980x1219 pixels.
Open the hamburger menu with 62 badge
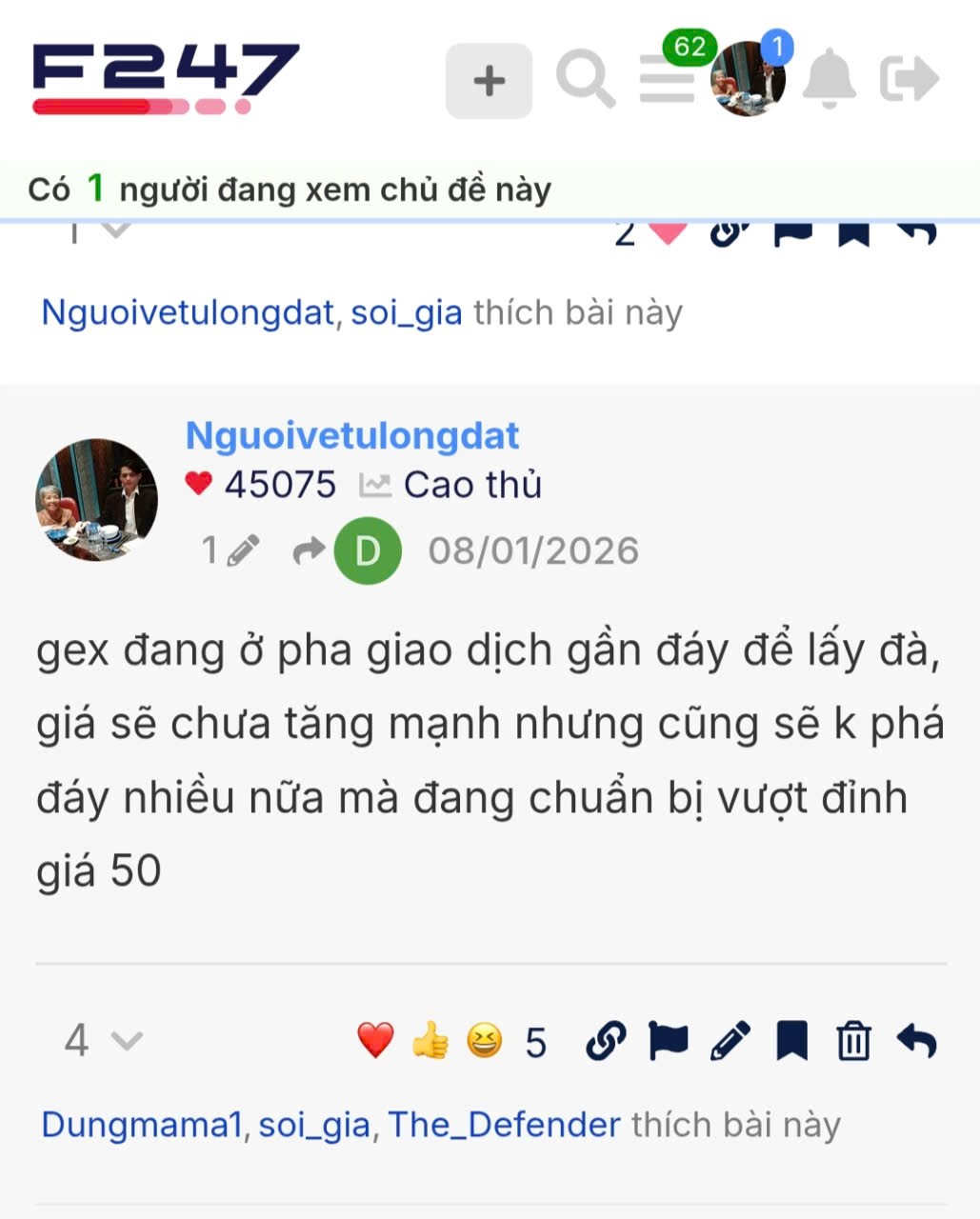coord(667,79)
